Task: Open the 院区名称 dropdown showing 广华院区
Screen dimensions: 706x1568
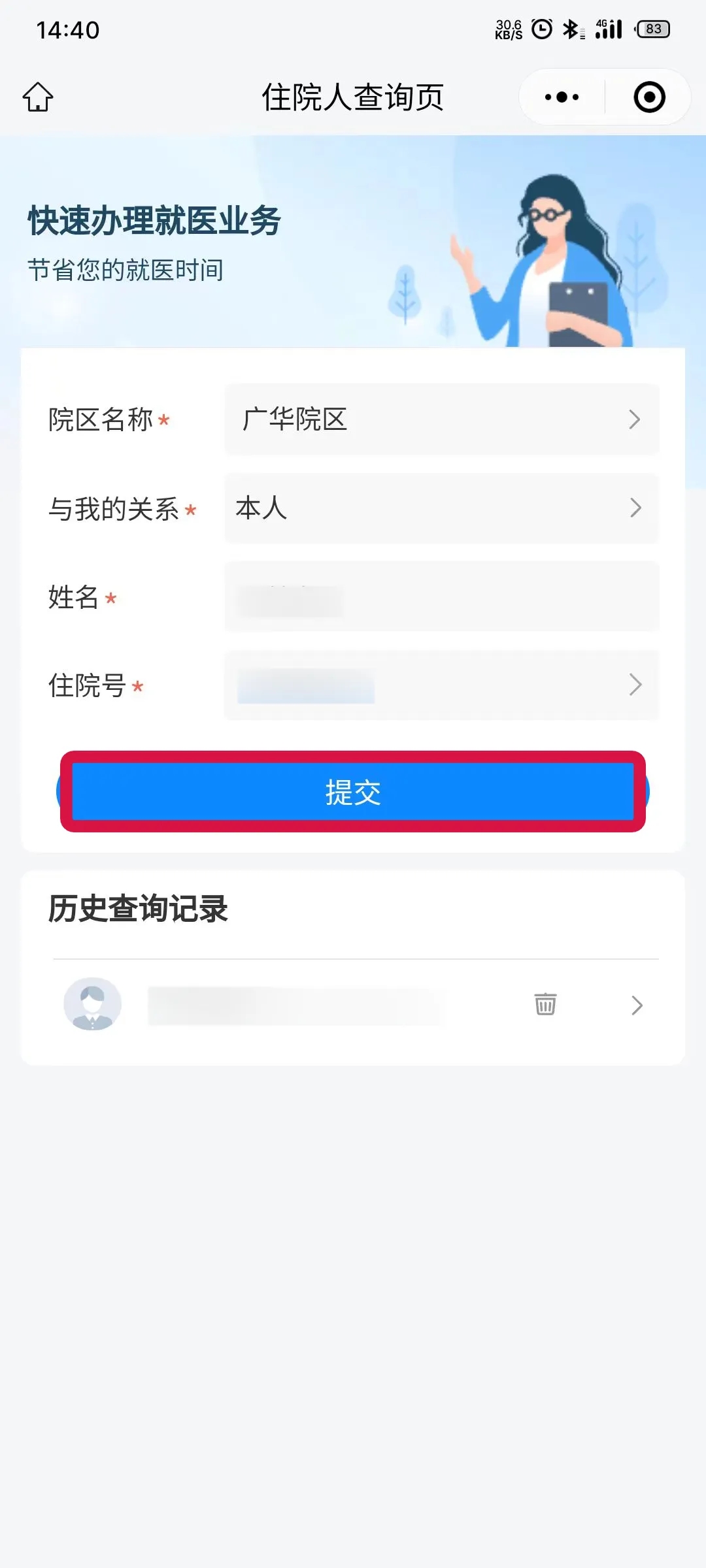Action: 441,419
